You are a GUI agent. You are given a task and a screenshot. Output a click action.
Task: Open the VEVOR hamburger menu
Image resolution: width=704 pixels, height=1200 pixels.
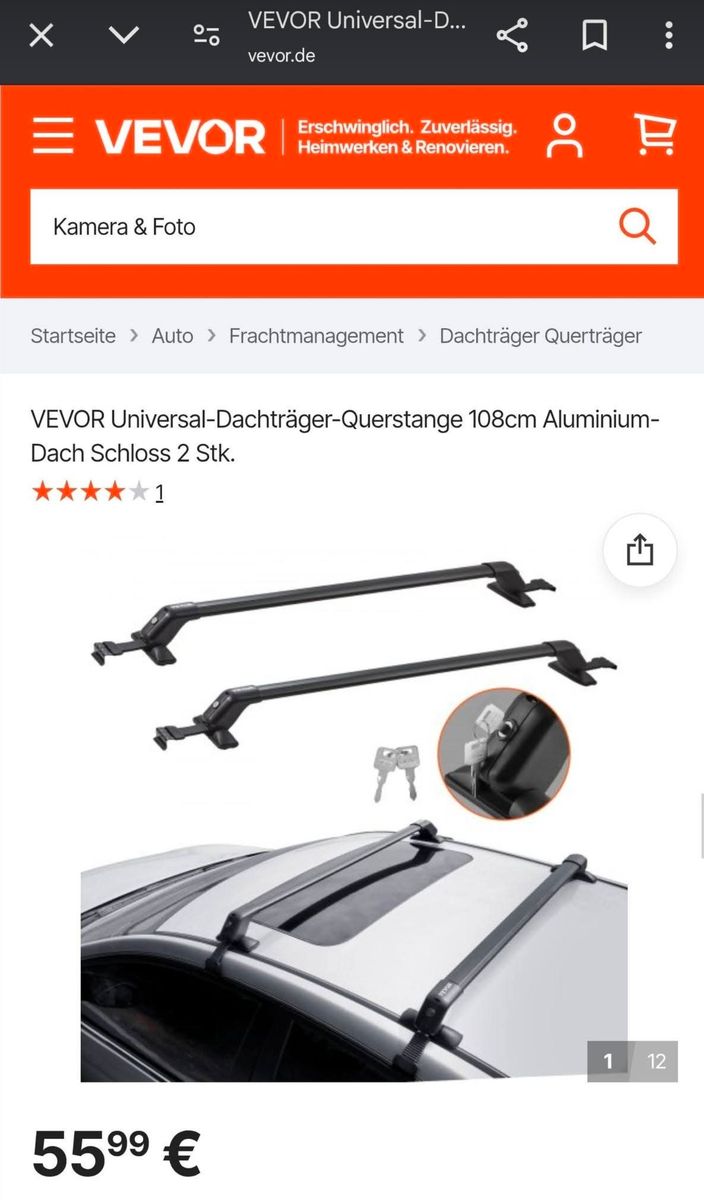[x=53, y=136]
